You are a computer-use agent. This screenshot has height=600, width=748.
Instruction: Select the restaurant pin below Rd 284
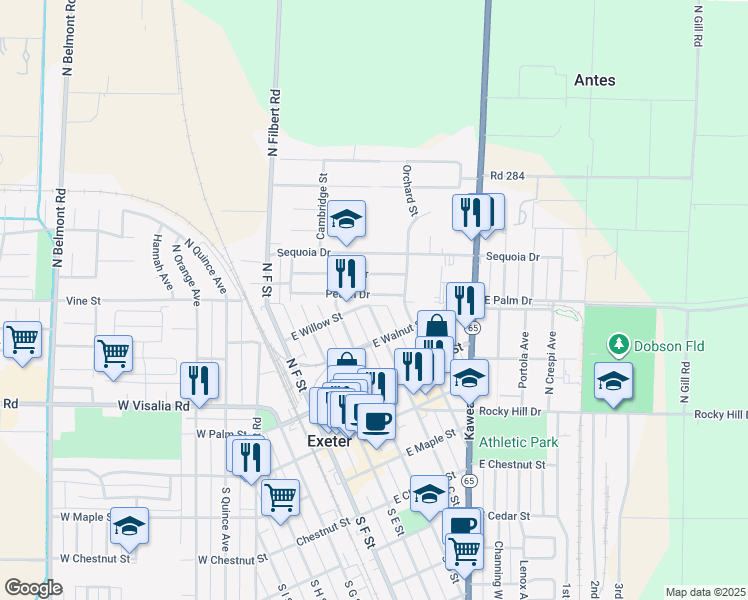tap(473, 212)
